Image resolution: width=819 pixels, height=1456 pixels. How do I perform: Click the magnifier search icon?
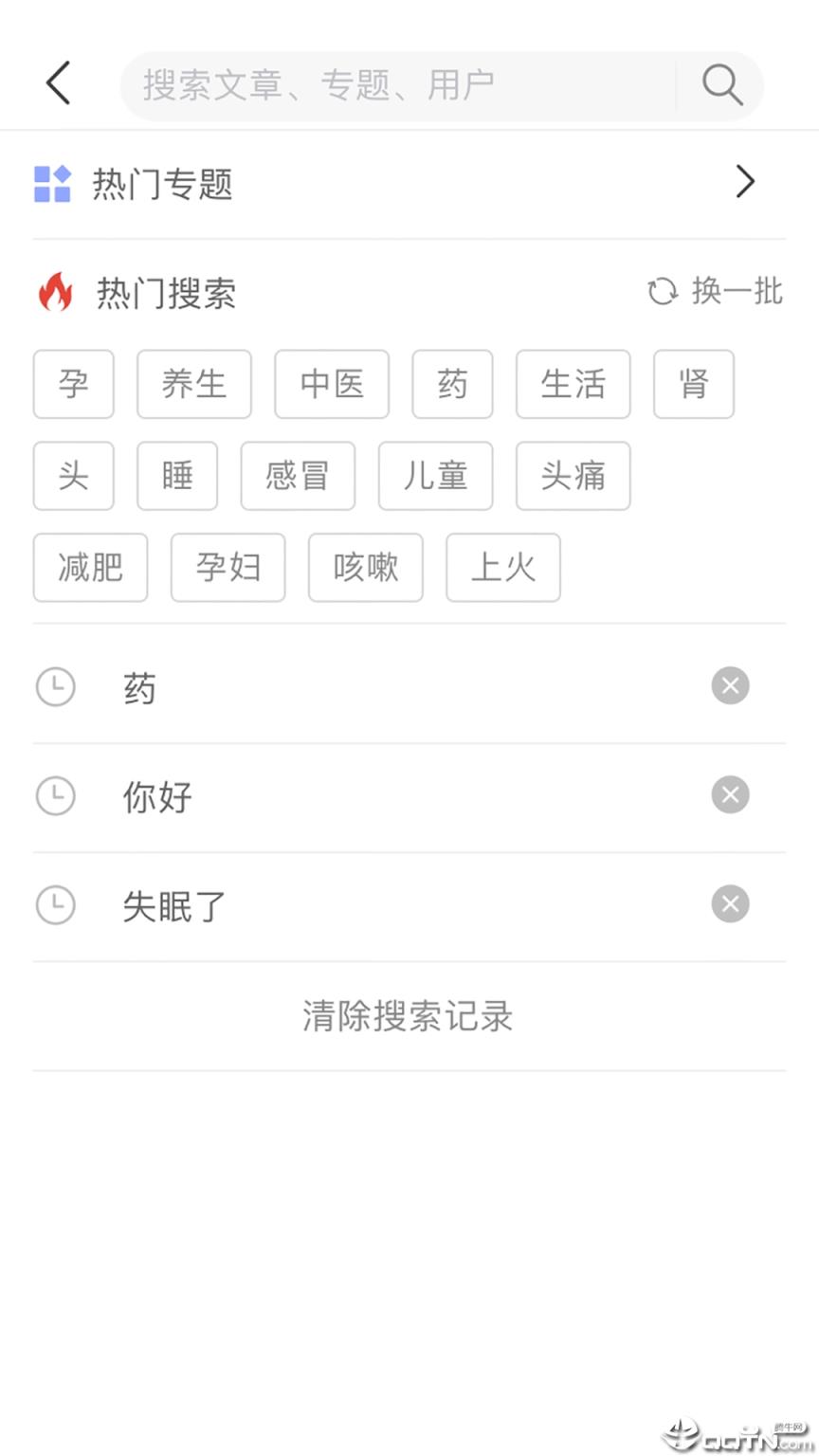click(x=721, y=85)
